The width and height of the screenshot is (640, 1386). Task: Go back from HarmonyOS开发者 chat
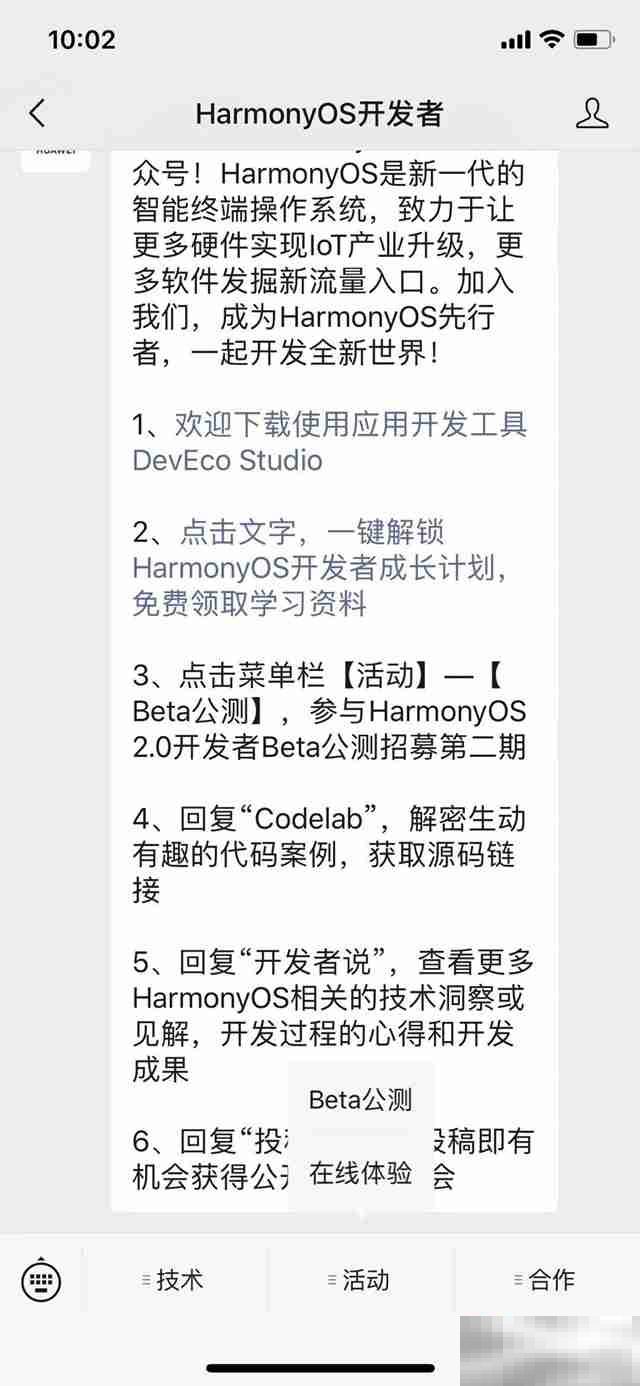point(38,113)
